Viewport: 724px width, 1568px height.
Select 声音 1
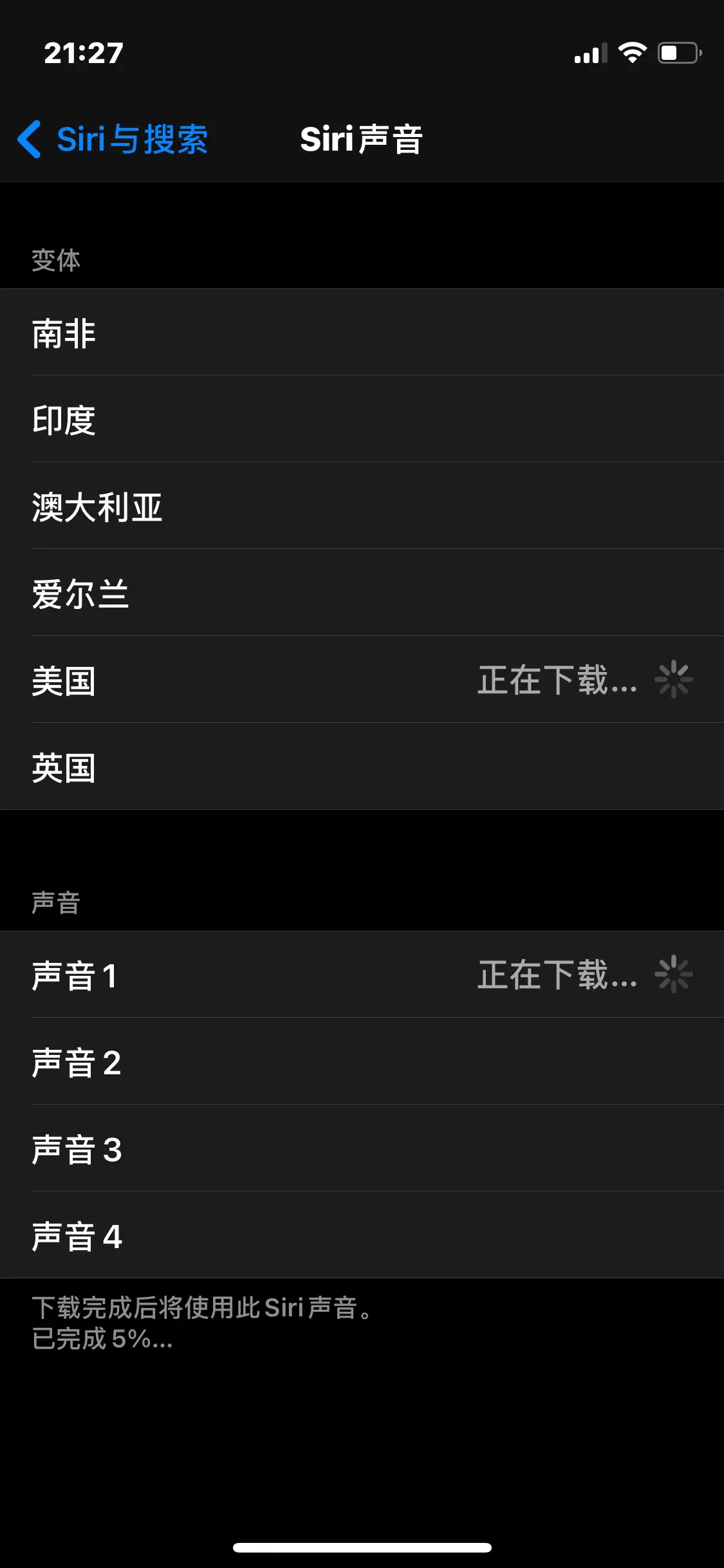click(362, 975)
